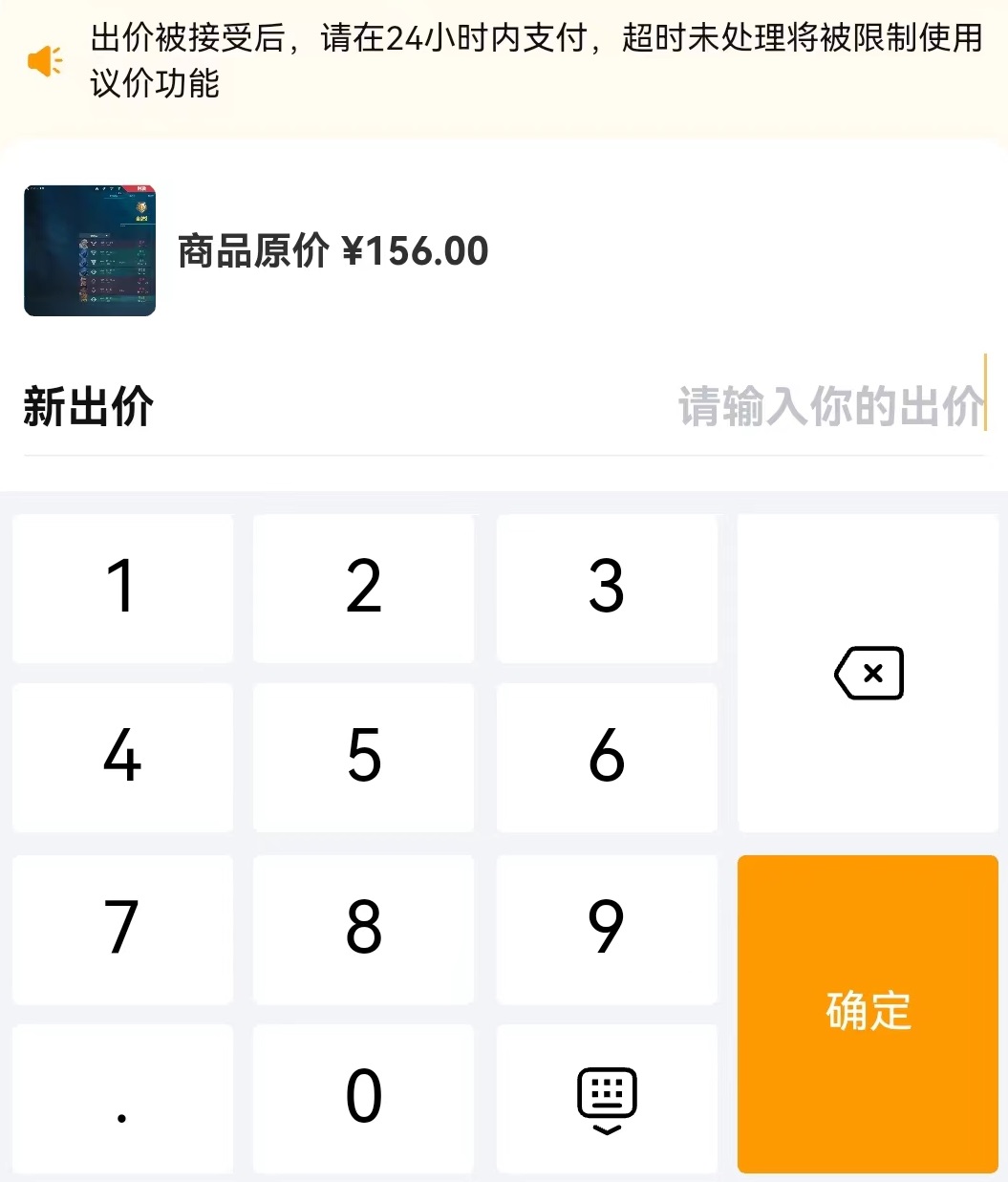Select digit 5 on the keypad
Screen dimensions: 1008x1182
(x=363, y=757)
